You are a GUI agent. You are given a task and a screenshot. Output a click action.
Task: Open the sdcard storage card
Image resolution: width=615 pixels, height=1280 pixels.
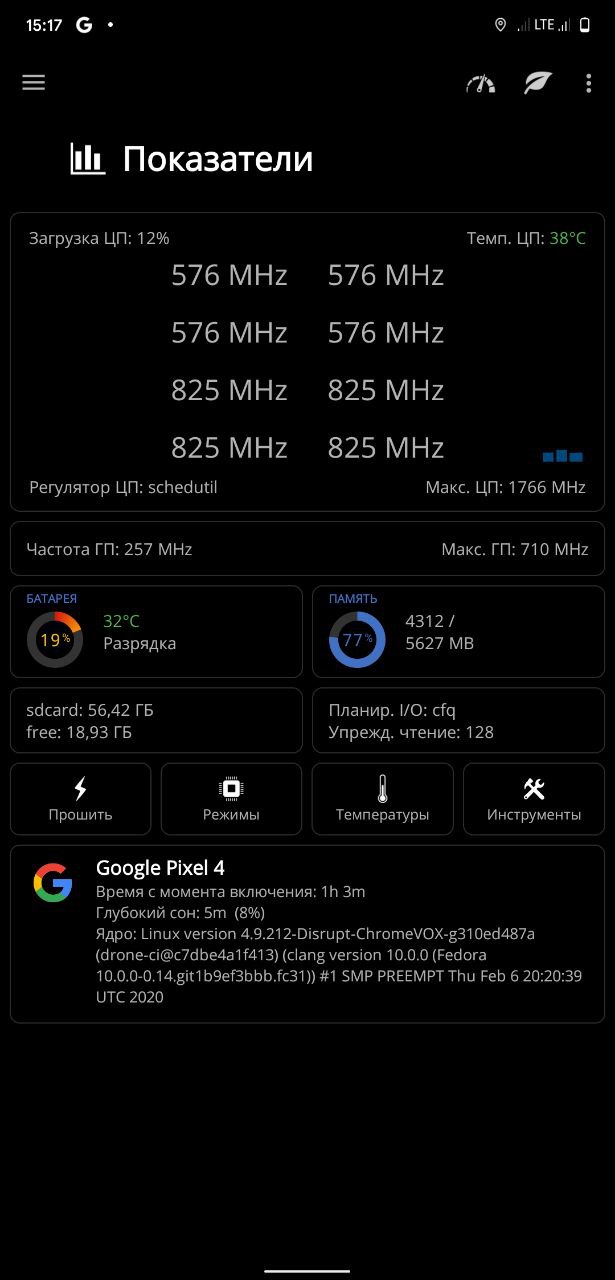(156, 720)
